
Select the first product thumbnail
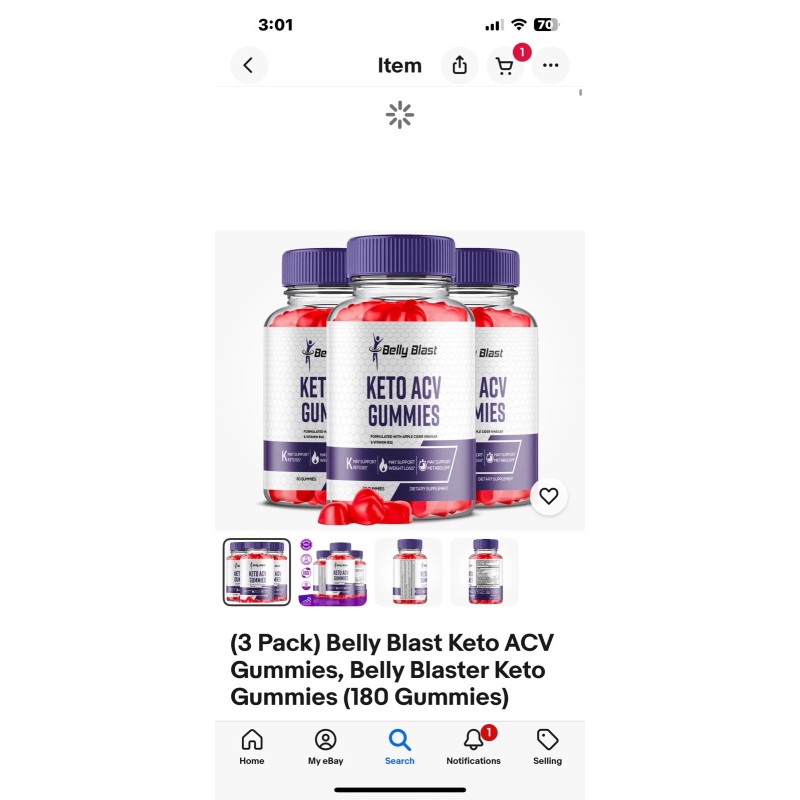pyautogui.click(x=257, y=572)
